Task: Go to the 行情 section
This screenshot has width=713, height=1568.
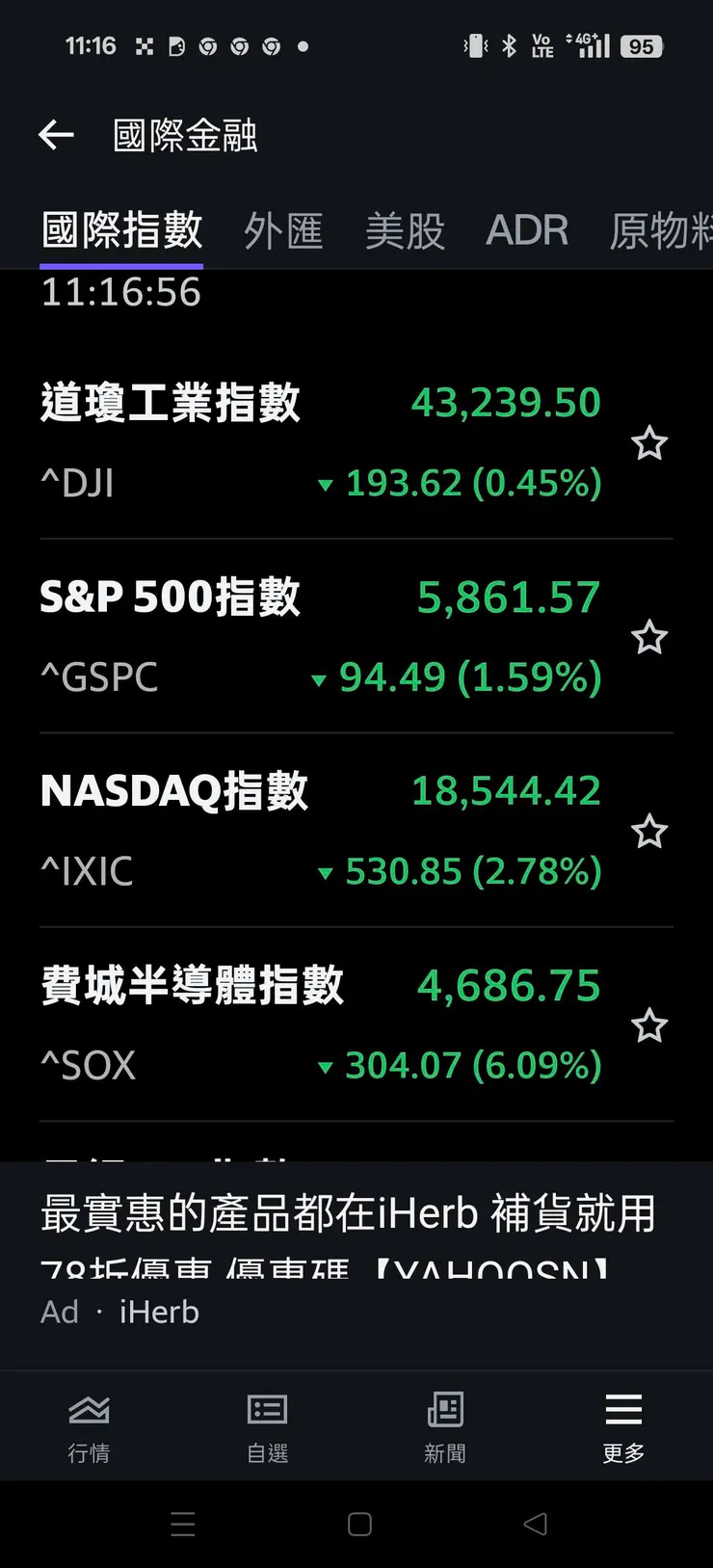Action: click(89, 1427)
